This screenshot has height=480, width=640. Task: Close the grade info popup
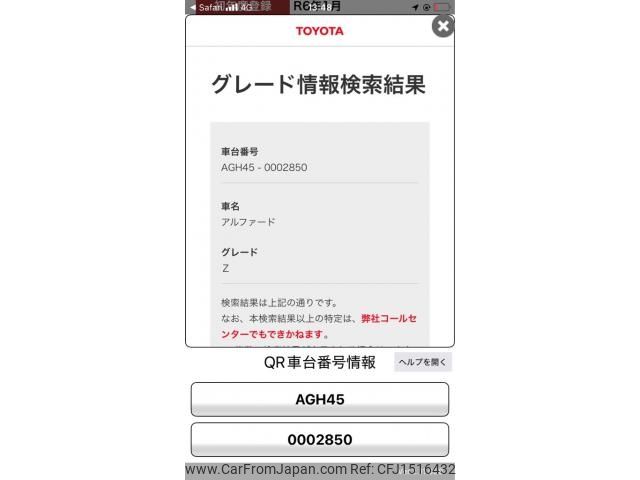[442, 27]
